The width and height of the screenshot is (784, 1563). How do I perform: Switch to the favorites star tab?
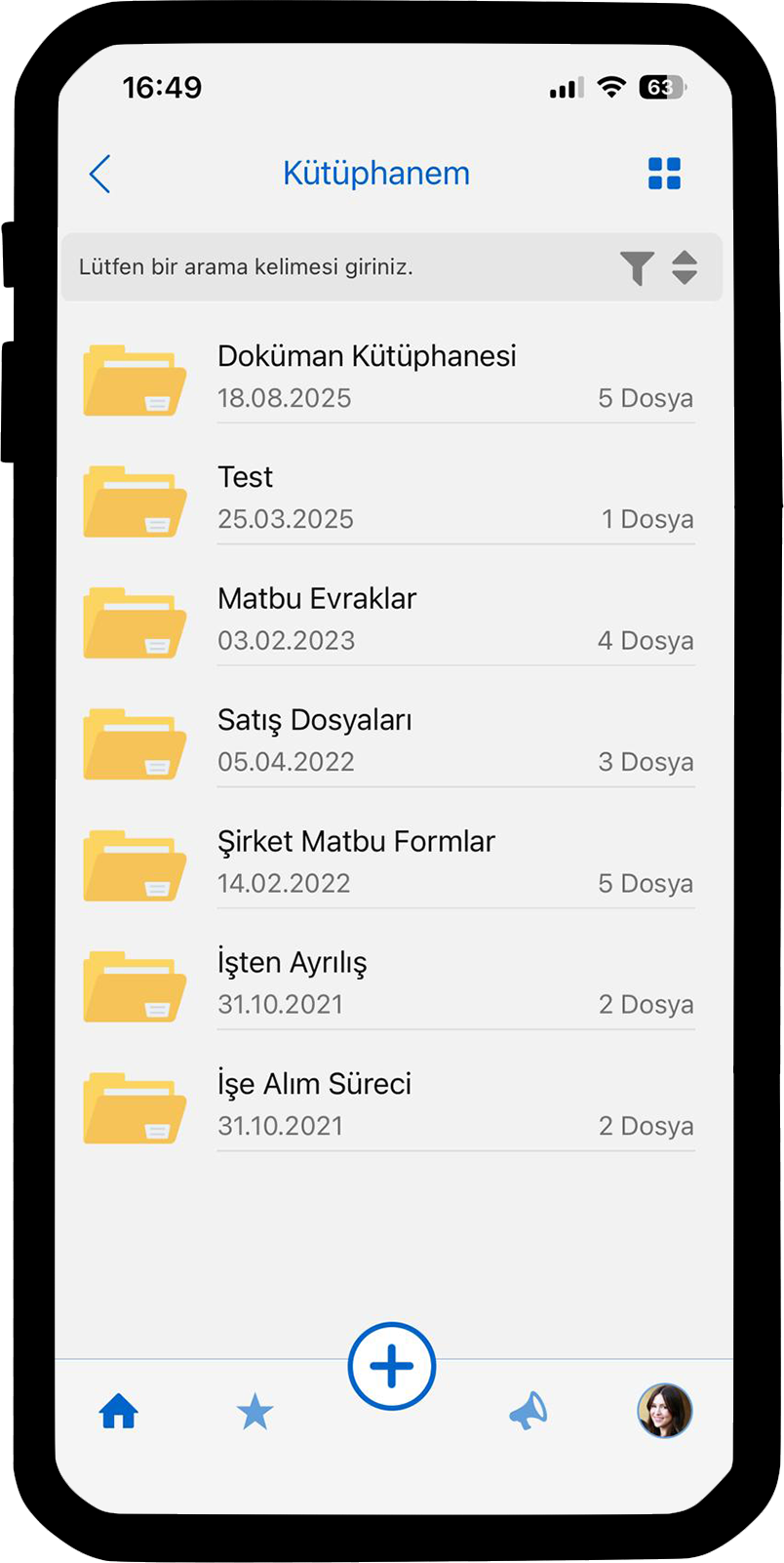(255, 1412)
